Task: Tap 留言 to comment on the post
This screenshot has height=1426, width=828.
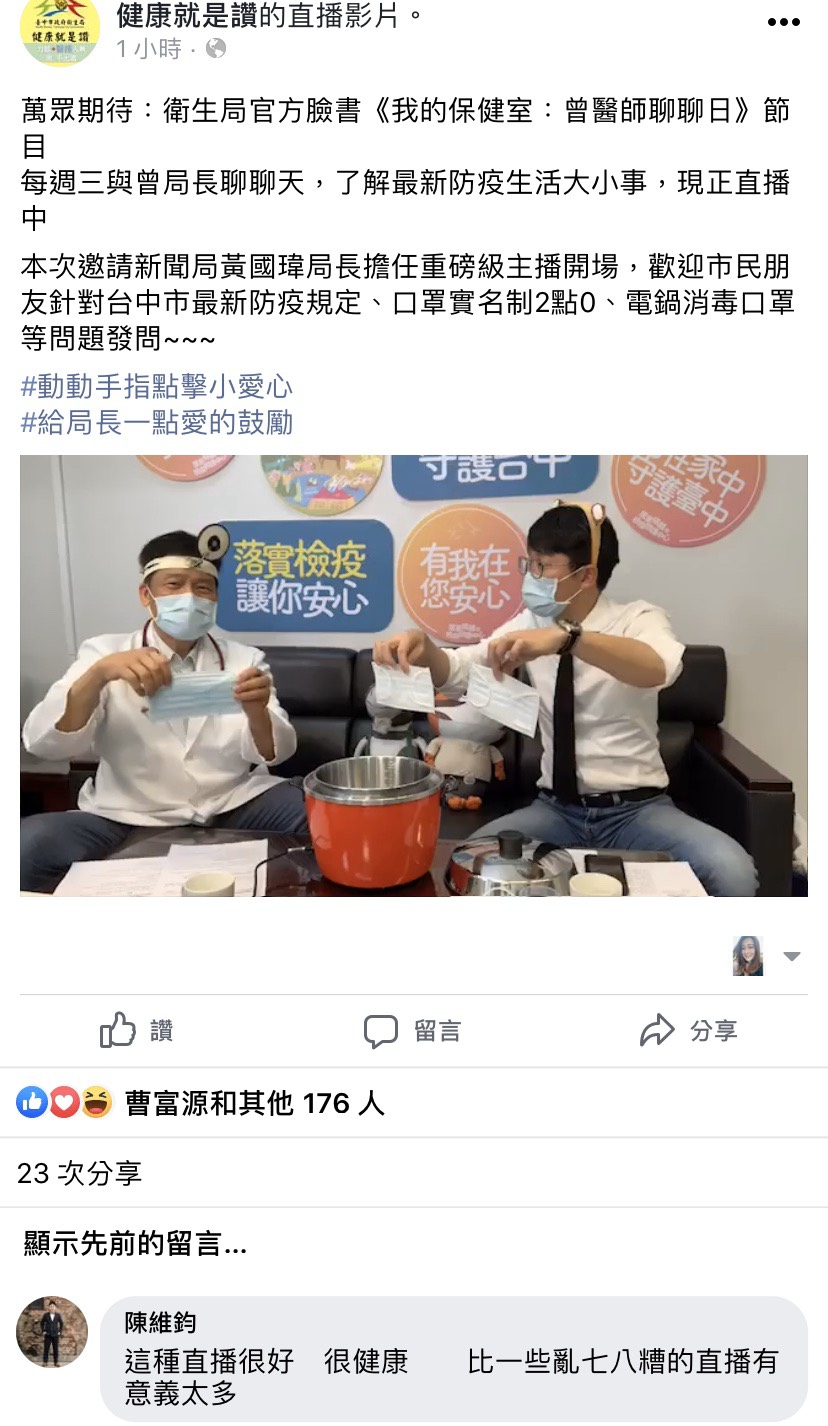Action: point(412,1031)
